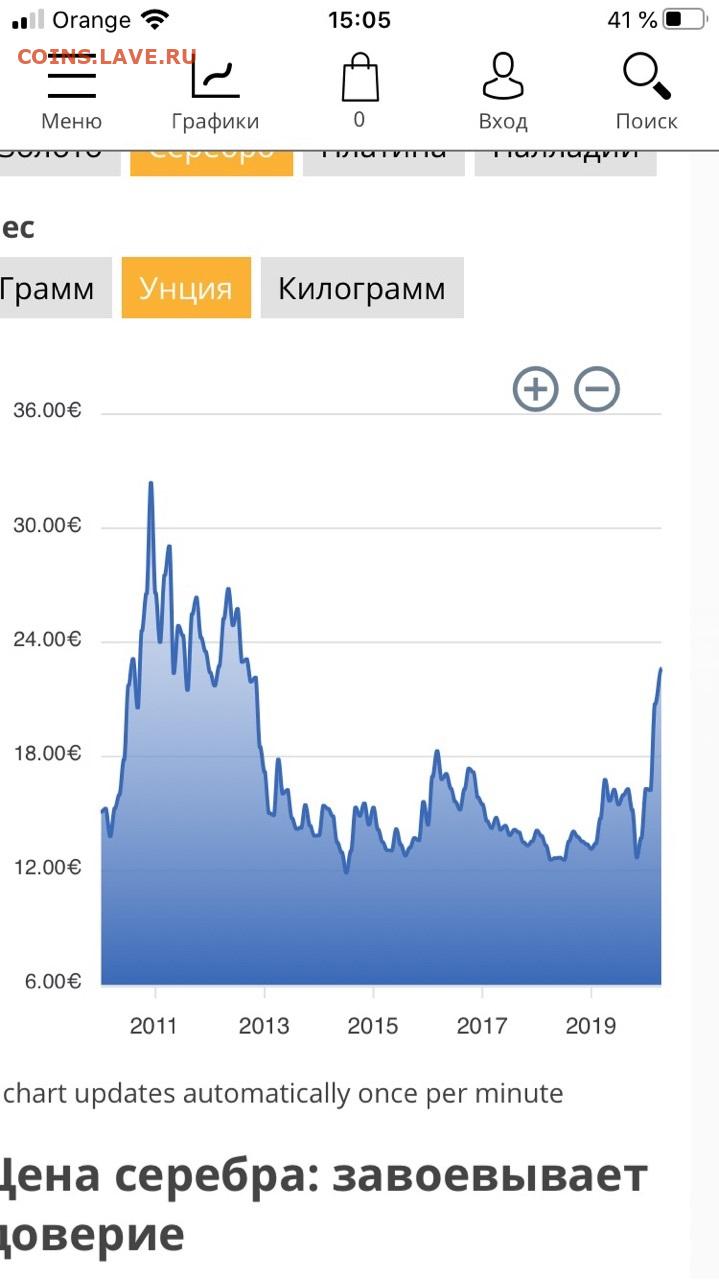This screenshot has height=1280, width=719.
Task: Open the shopping bag cart
Action: 360,90
